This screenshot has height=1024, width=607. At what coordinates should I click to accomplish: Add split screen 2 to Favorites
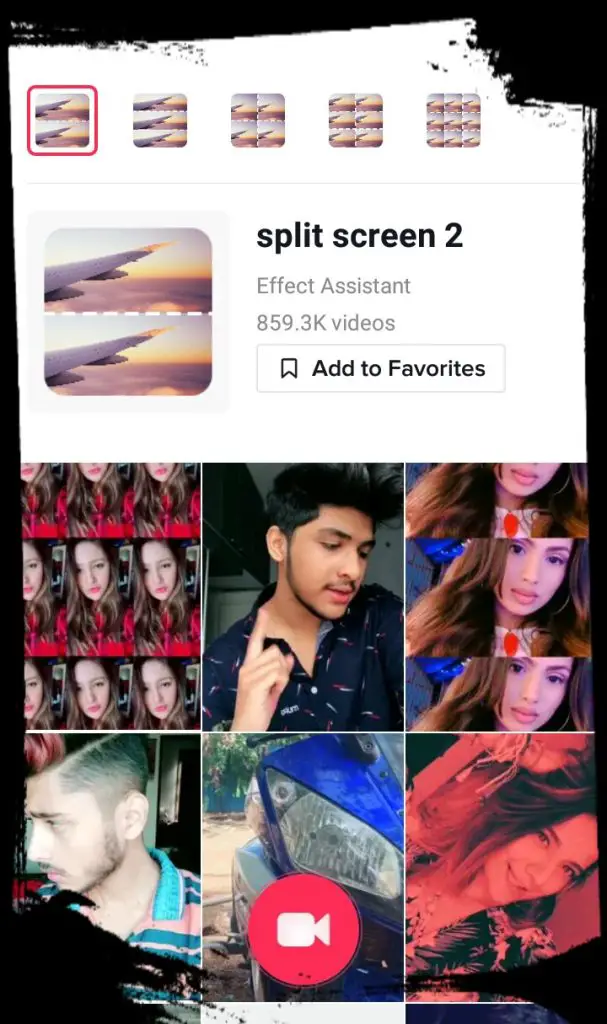click(380, 368)
